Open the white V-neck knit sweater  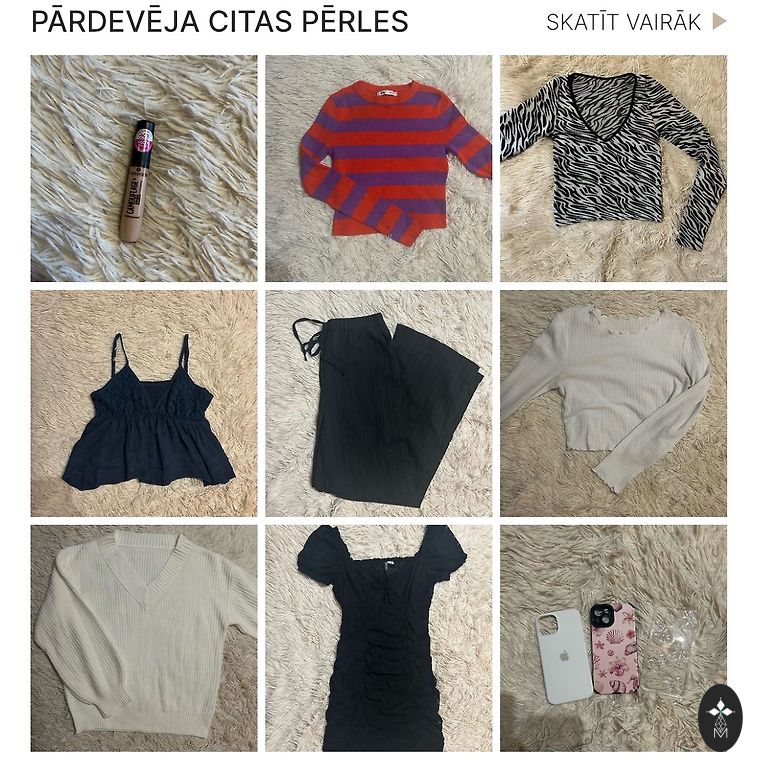tap(143, 638)
